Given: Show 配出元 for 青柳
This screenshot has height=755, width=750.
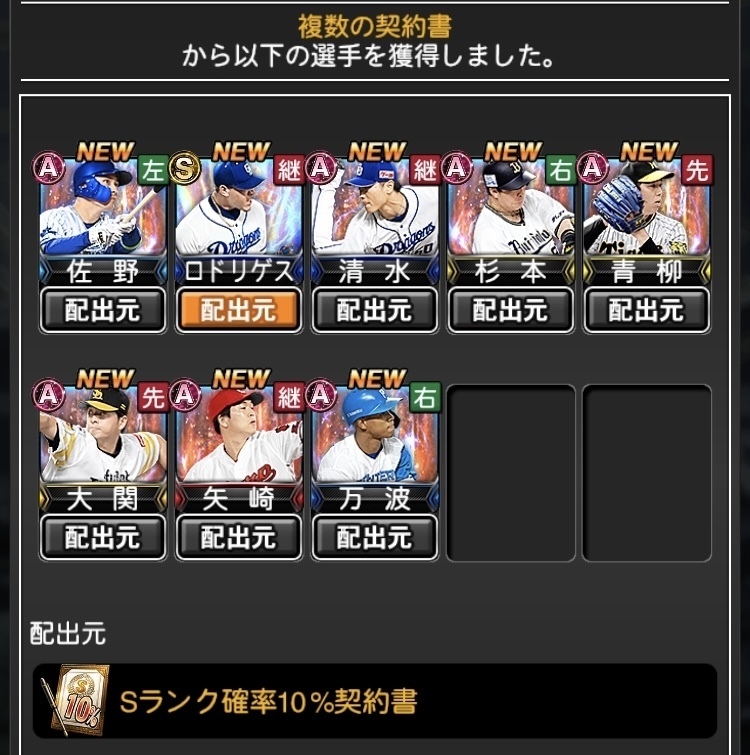Looking at the screenshot, I should pyautogui.click(x=647, y=310).
